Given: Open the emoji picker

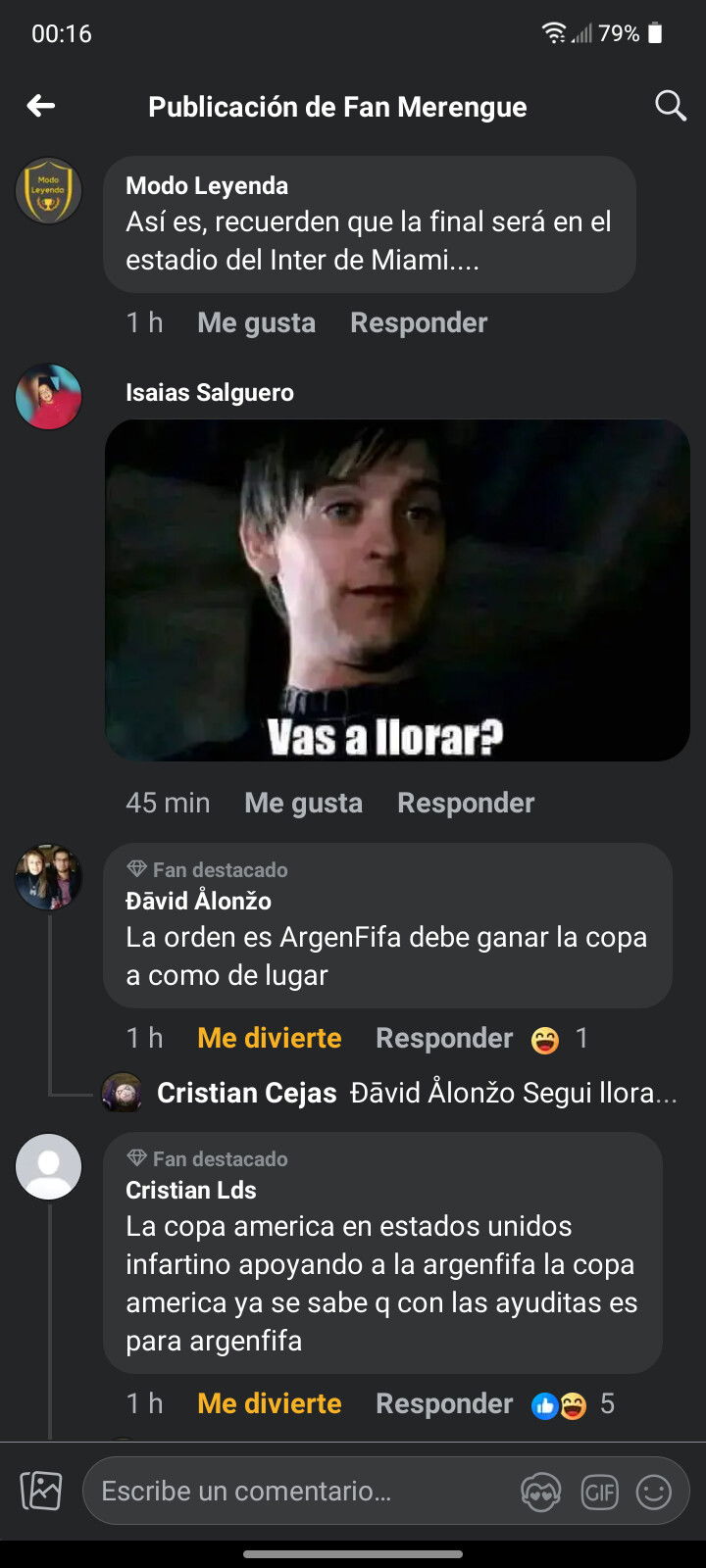Looking at the screenshot, I should tap(654, 1492).
